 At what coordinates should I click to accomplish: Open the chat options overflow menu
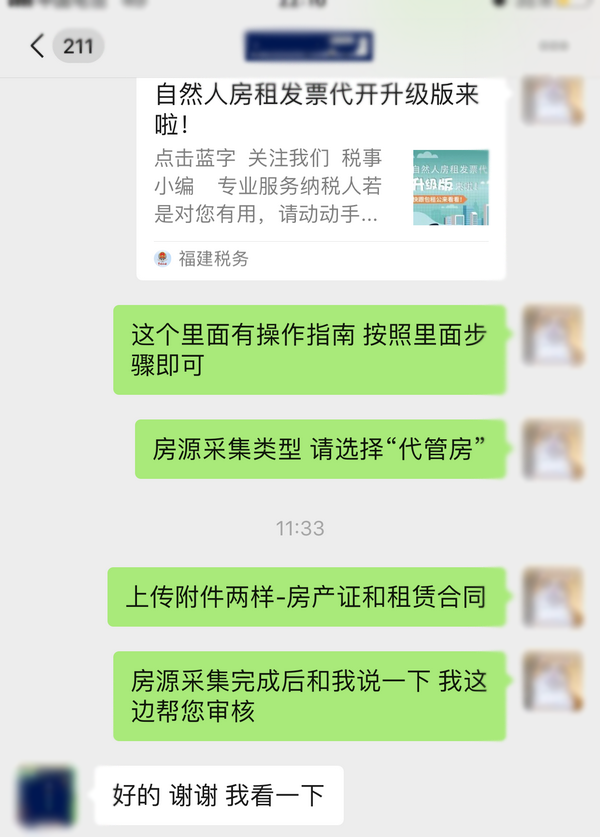coord(553,46)
